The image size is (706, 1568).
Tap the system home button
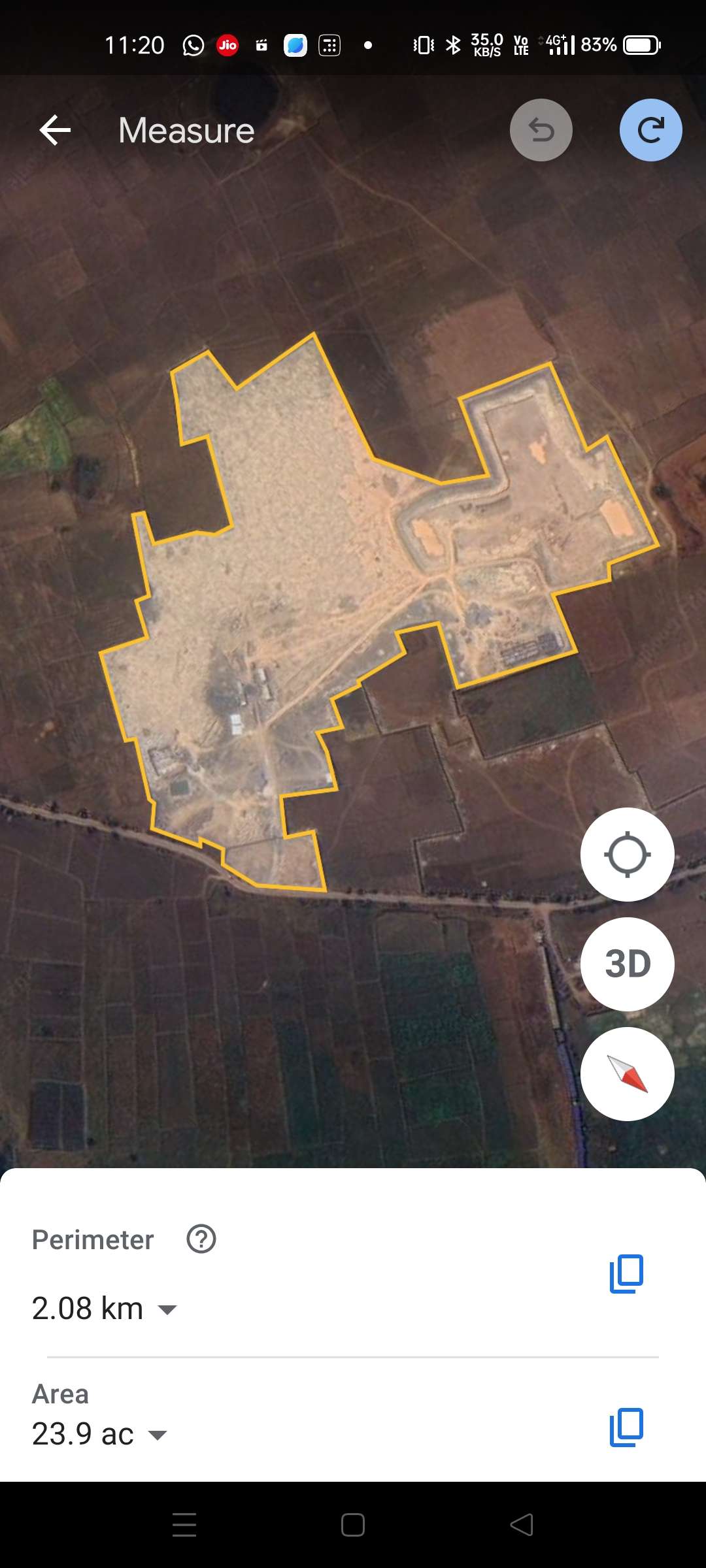point(353,1525)
